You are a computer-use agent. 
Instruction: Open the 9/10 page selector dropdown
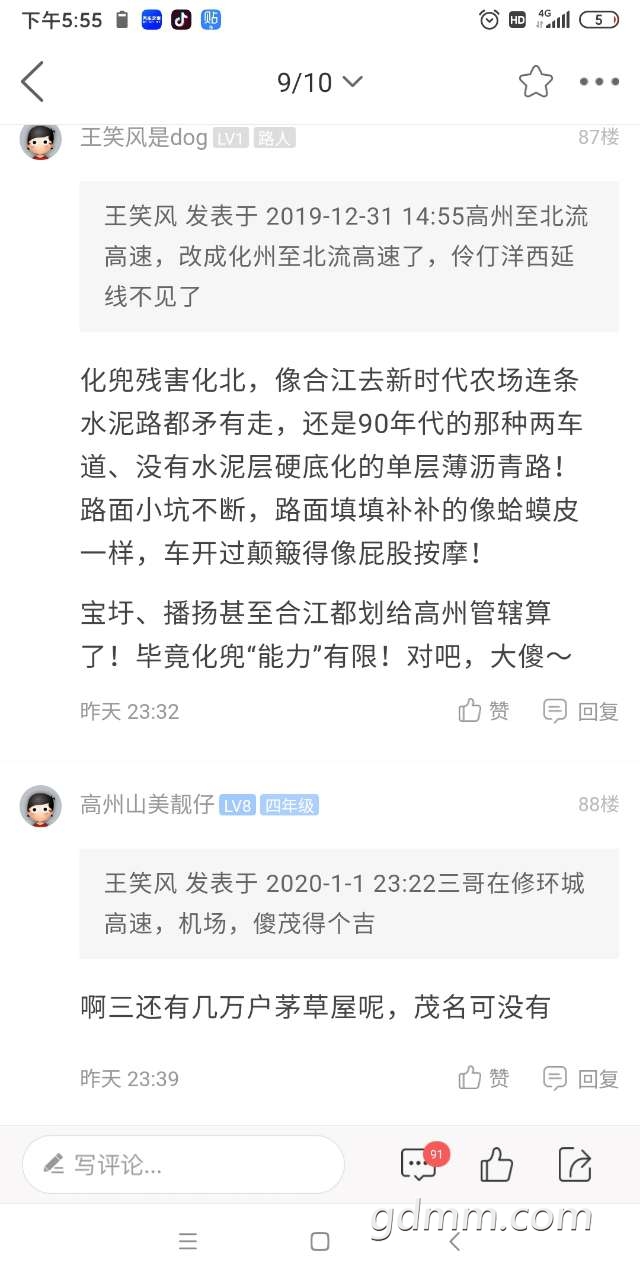point(320,82)
